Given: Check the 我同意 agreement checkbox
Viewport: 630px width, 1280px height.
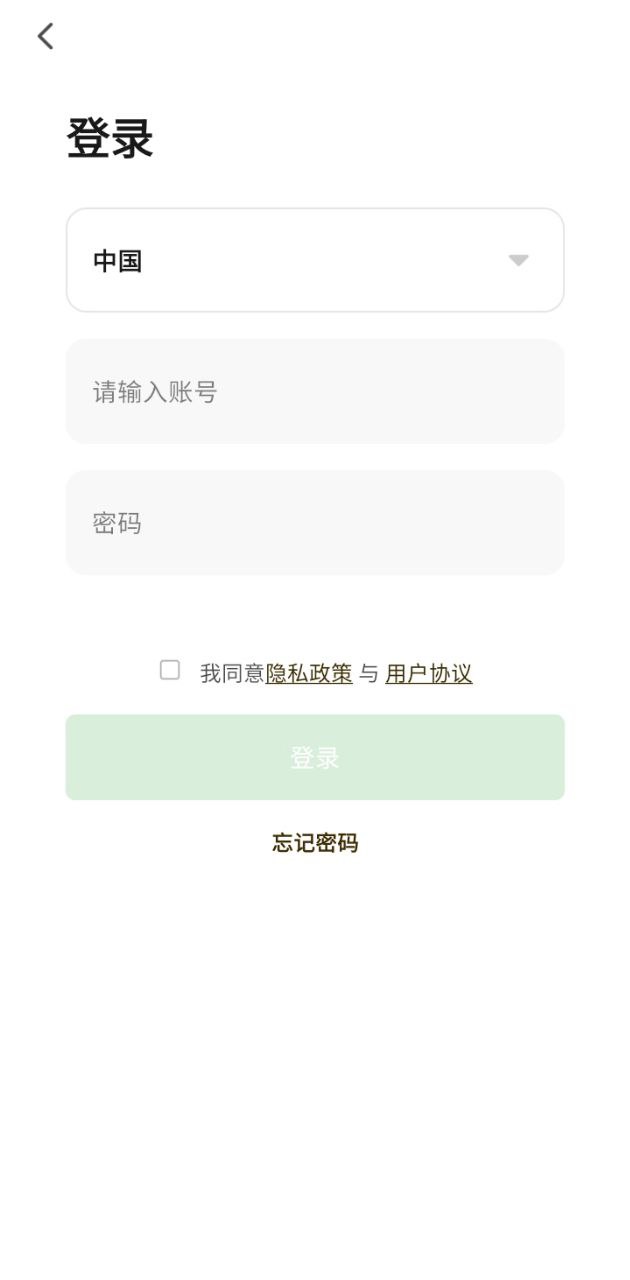Looking at the screenshot, I should pos(170,670).
